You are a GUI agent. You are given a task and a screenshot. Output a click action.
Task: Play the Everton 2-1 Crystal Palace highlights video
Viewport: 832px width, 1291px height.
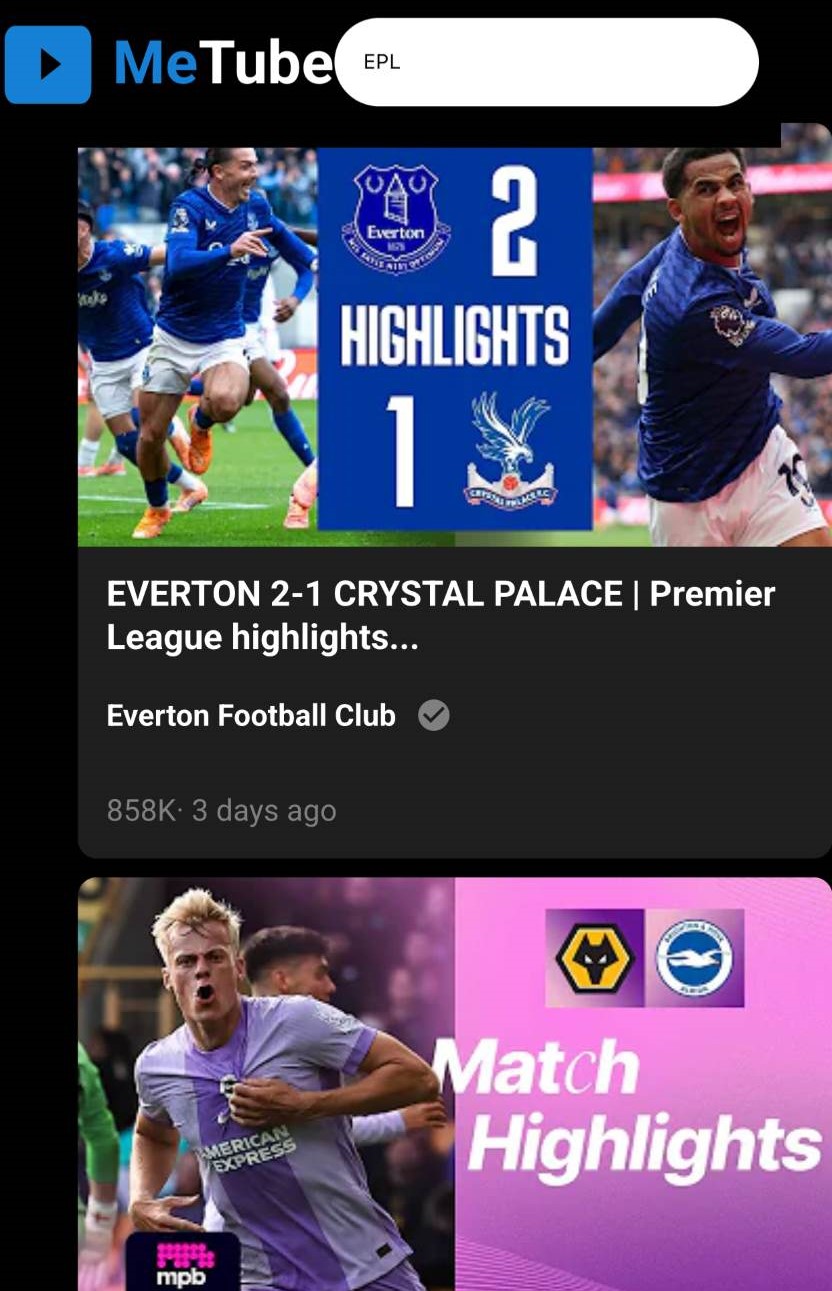point(455,345)
